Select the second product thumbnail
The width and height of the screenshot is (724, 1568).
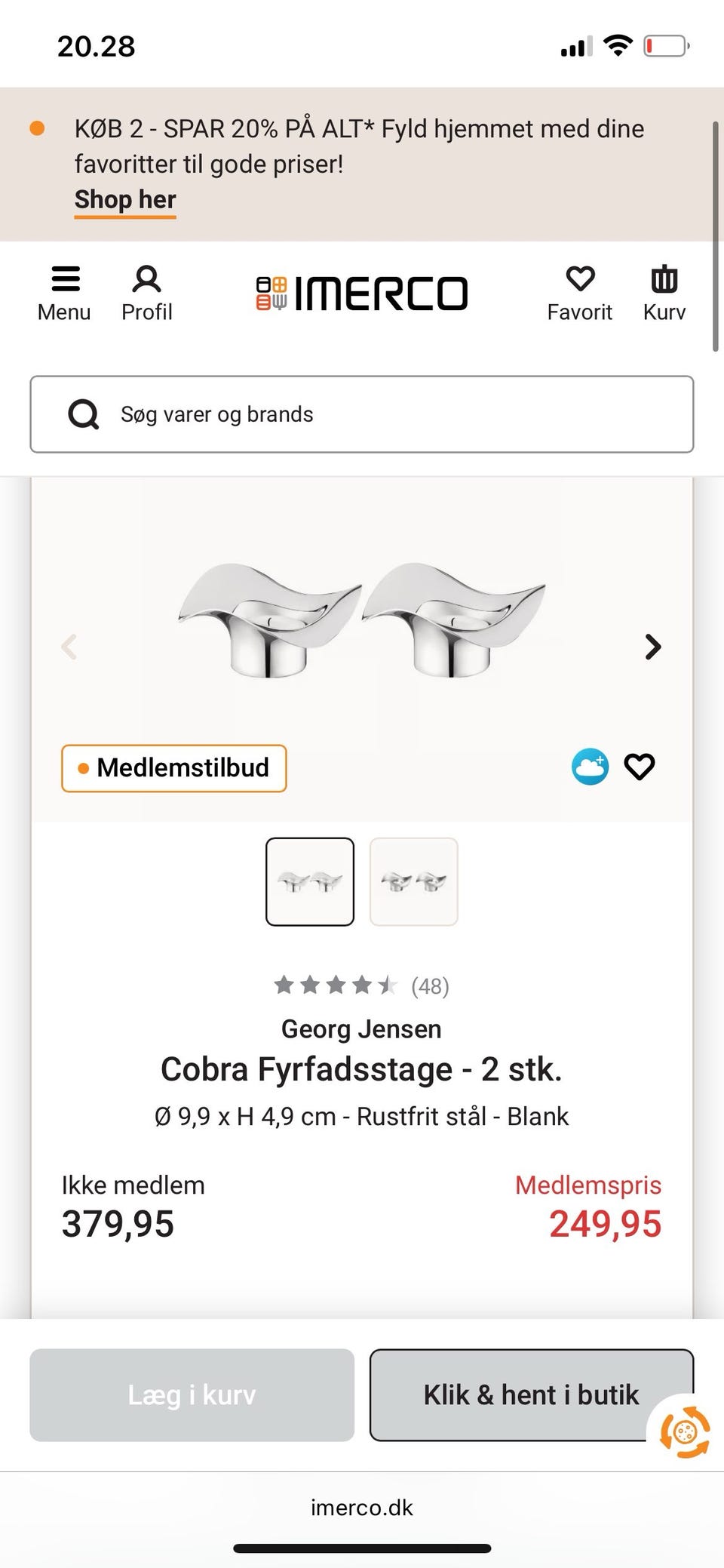pos(413,881)
